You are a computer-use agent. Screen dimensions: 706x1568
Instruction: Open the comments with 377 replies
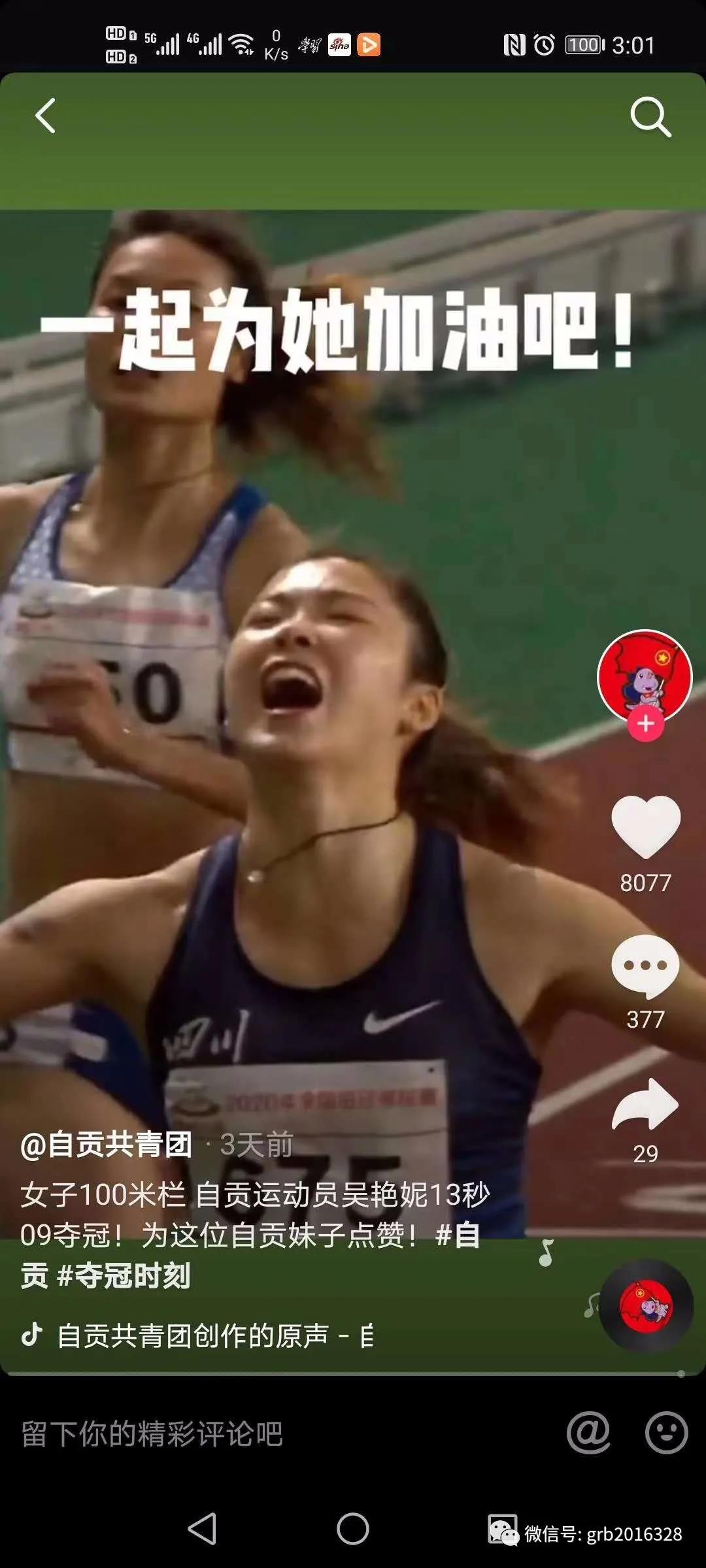[646, 966]
